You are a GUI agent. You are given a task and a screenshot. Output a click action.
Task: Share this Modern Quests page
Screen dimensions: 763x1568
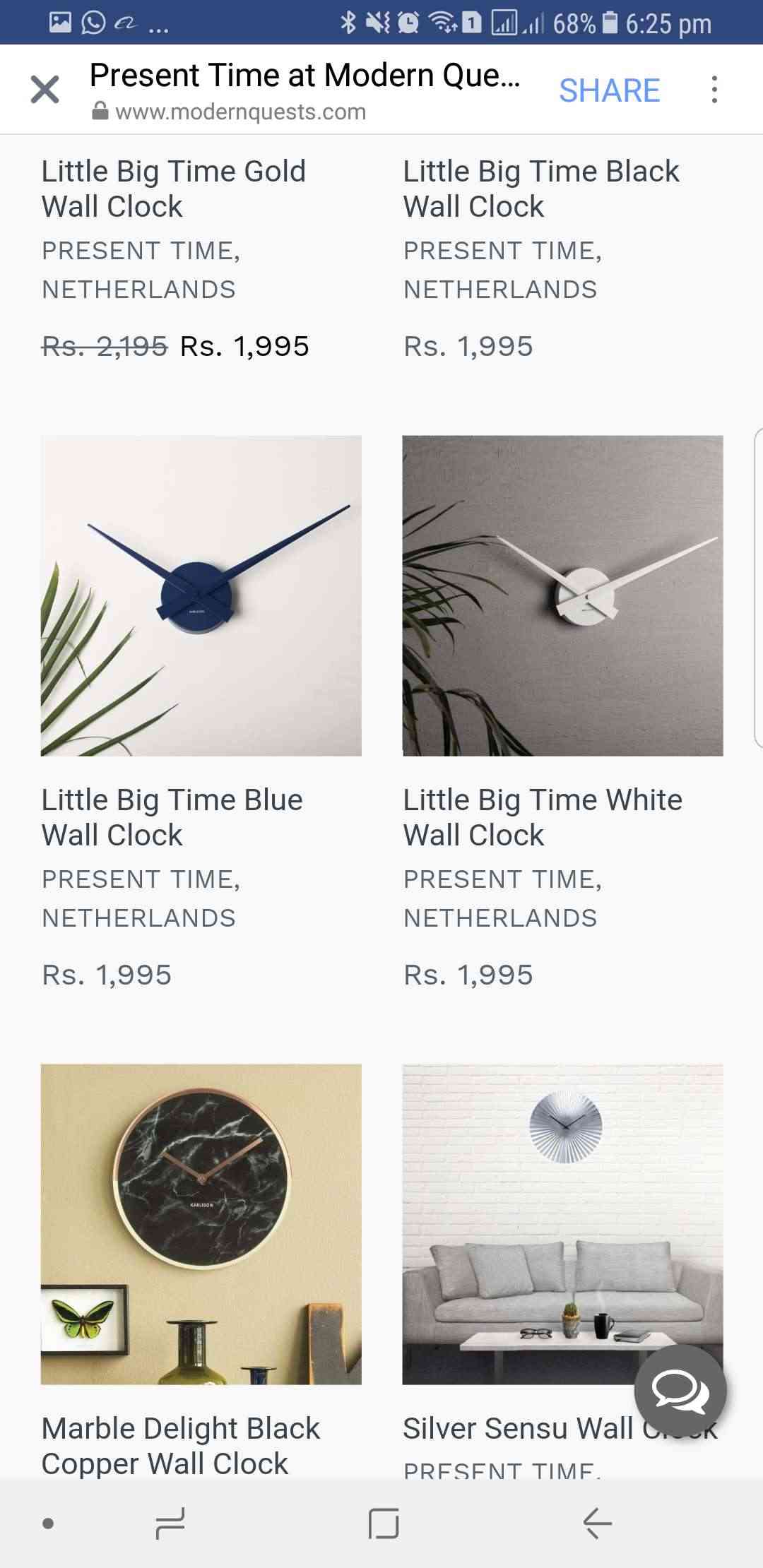pos(609,90)
